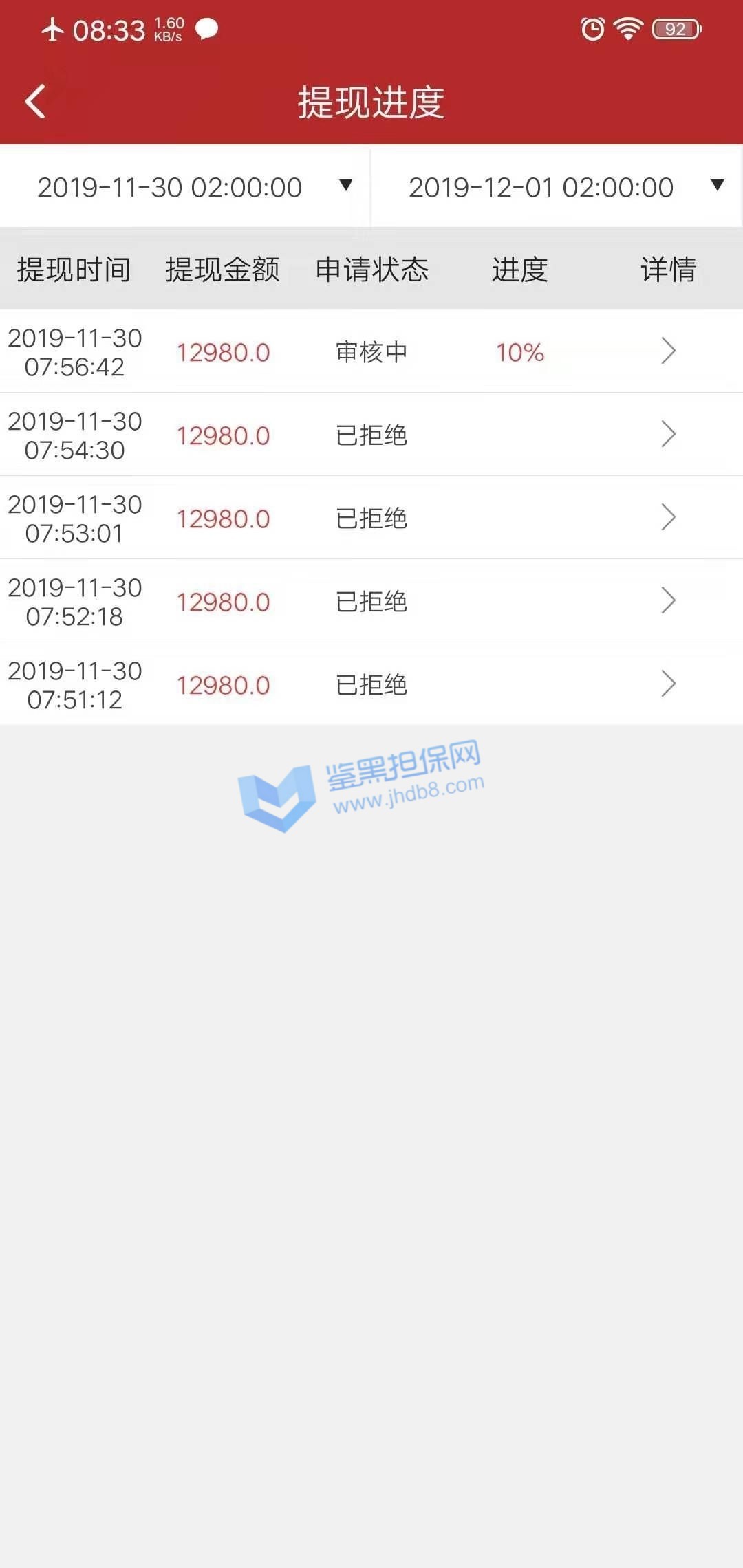
Task: Show details for the 07:53:01 withdrawal
Action: point(667,518)
